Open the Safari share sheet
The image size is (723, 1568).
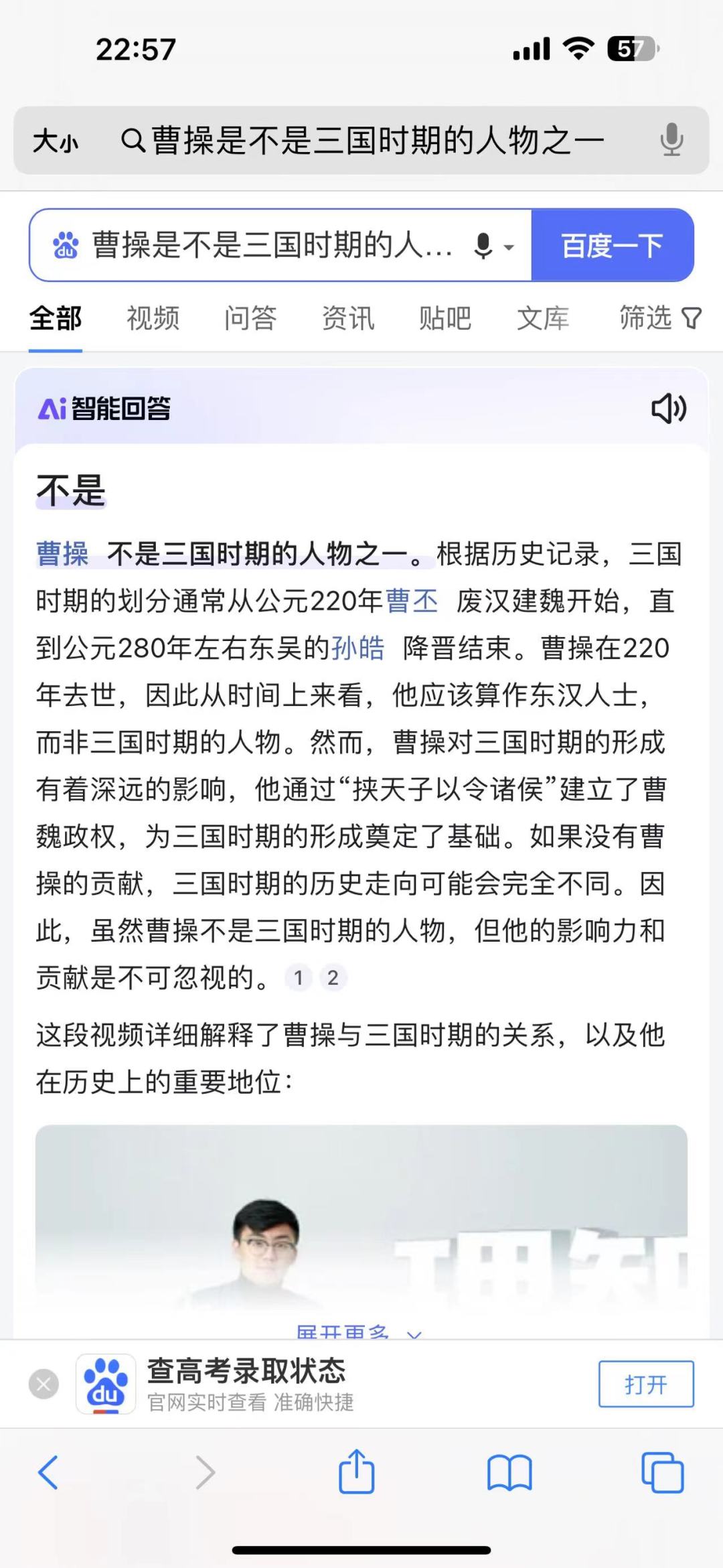[x=357, y=1472]
